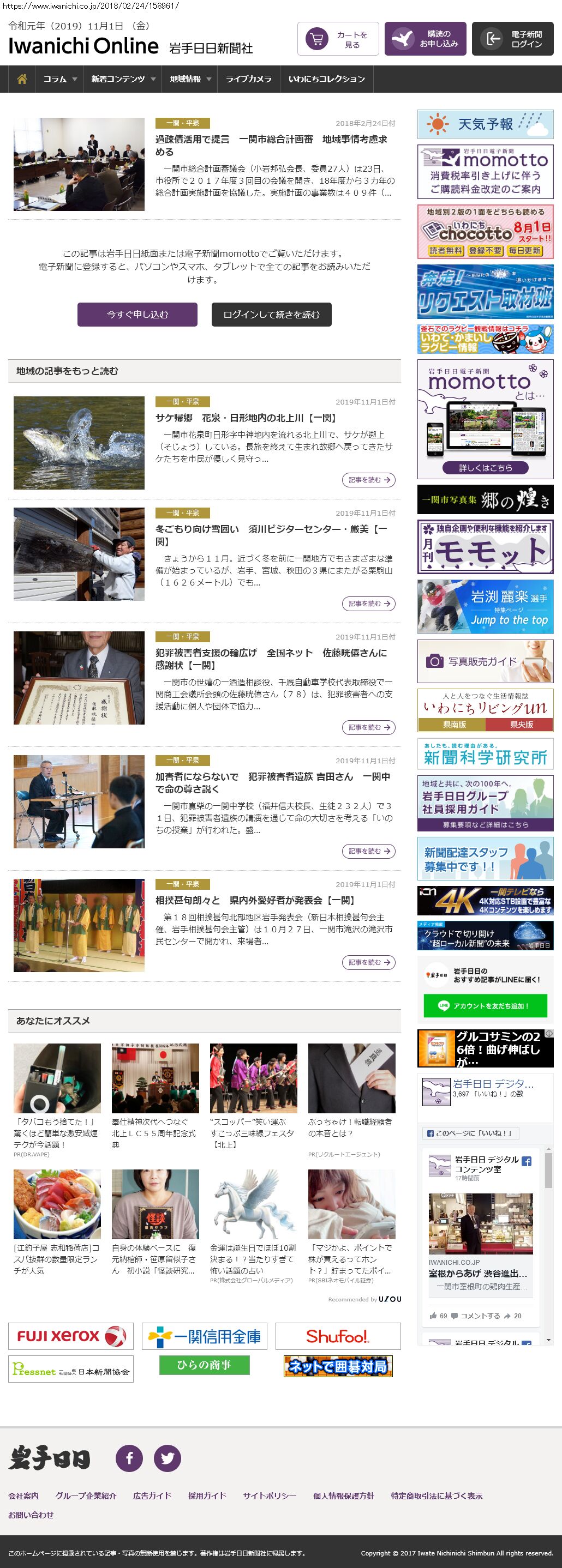Open the Facebook icon in footer
The width and height of the screenshot is (562, 1568).
coord(129,1458)
